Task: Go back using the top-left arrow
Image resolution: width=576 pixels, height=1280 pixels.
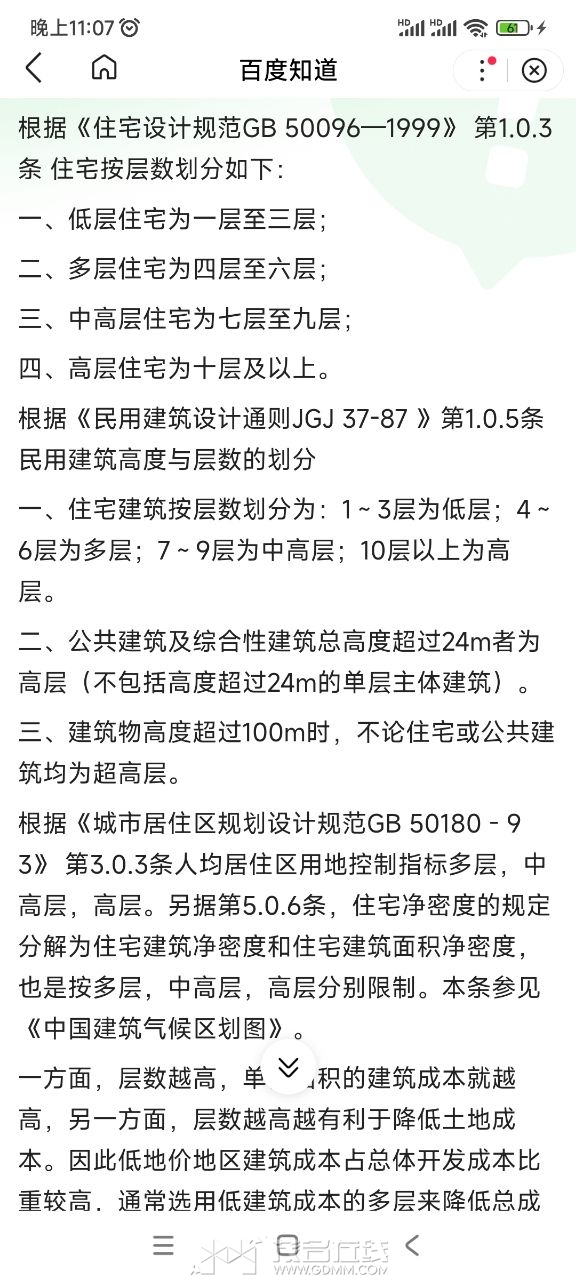Action: tap(34, 69)
